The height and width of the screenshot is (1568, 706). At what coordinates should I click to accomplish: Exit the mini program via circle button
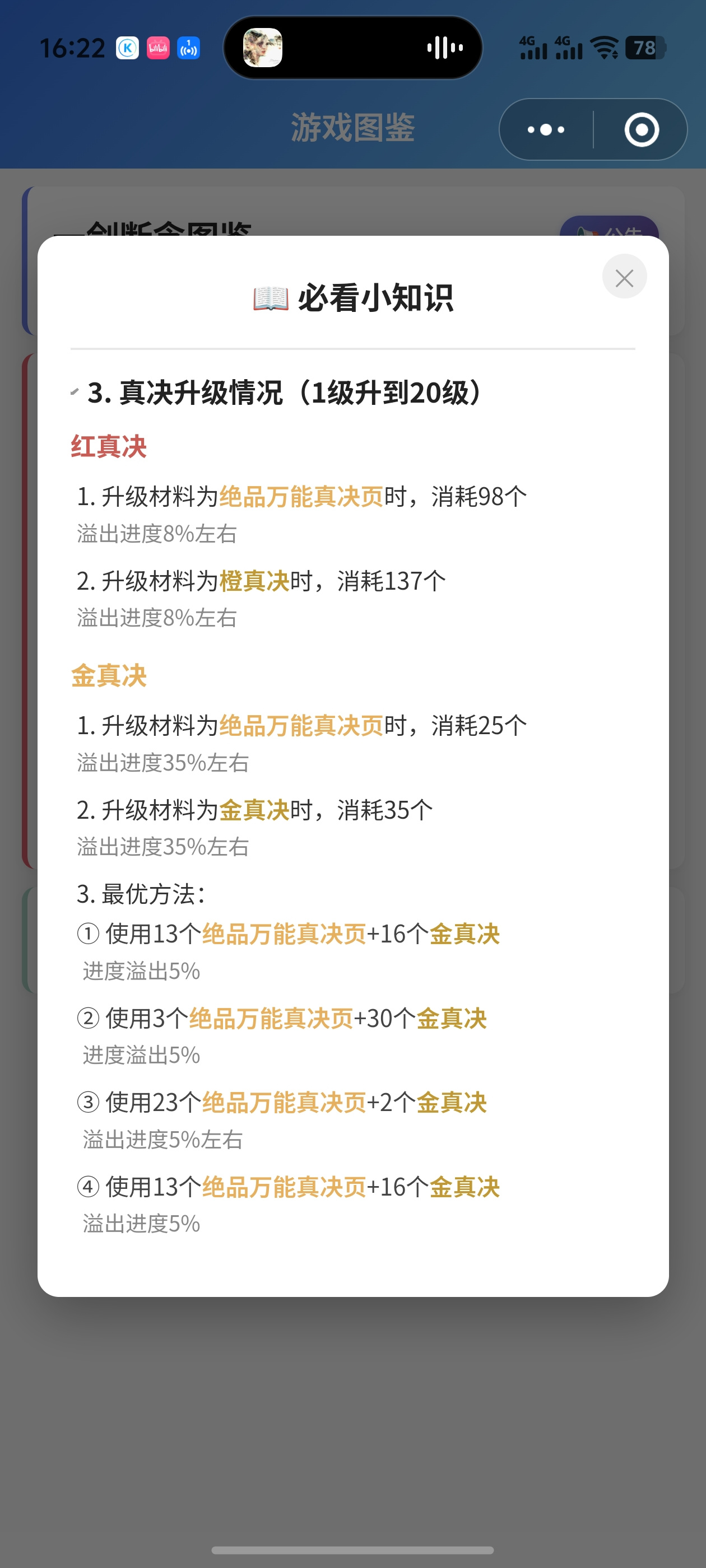tap(642, 130)
